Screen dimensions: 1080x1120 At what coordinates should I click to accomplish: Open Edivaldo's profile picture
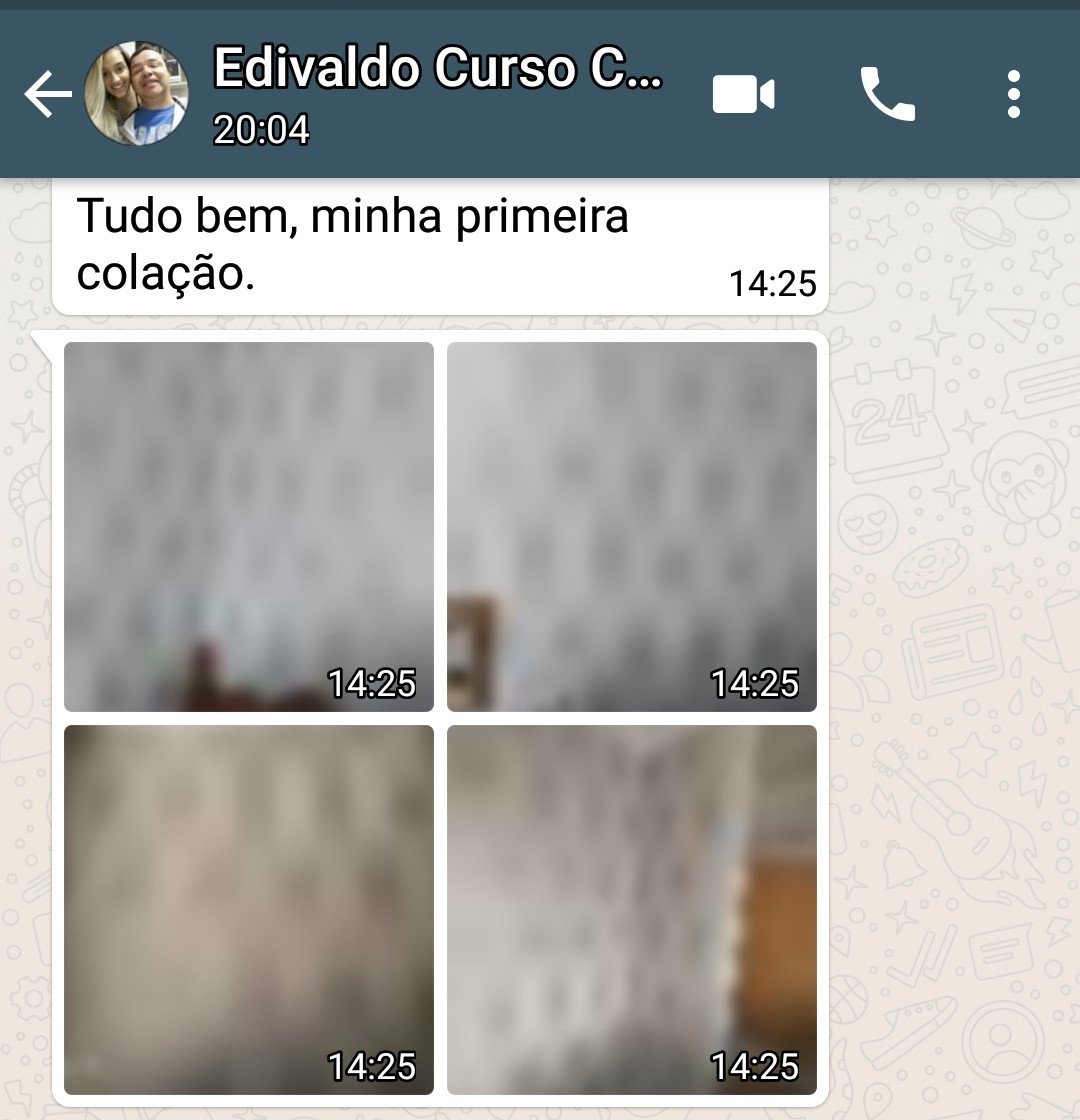pyautogui.click(x=136, y=94)
